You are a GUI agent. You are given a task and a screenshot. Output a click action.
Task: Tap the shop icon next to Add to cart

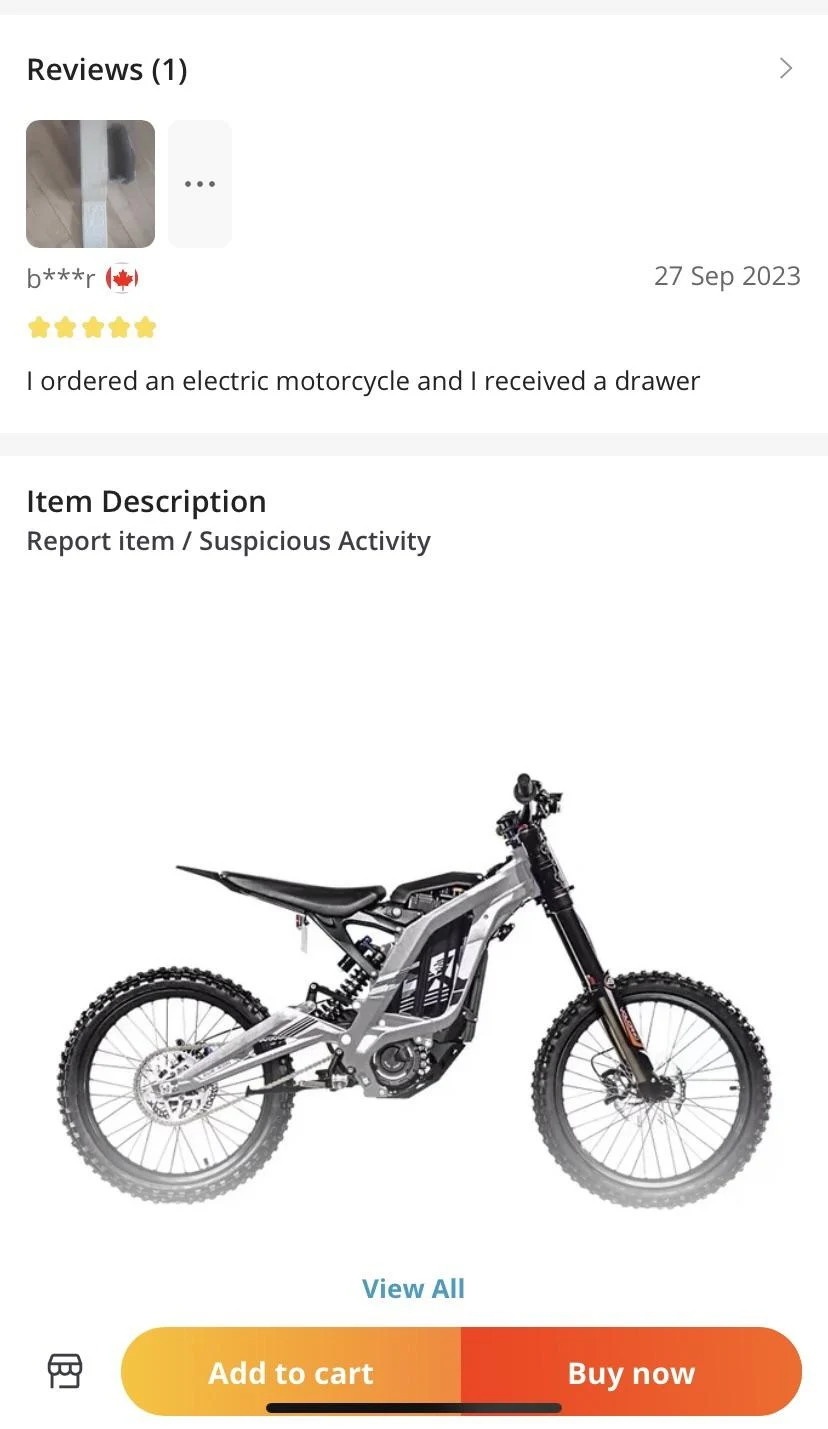tap(63, 1371)
